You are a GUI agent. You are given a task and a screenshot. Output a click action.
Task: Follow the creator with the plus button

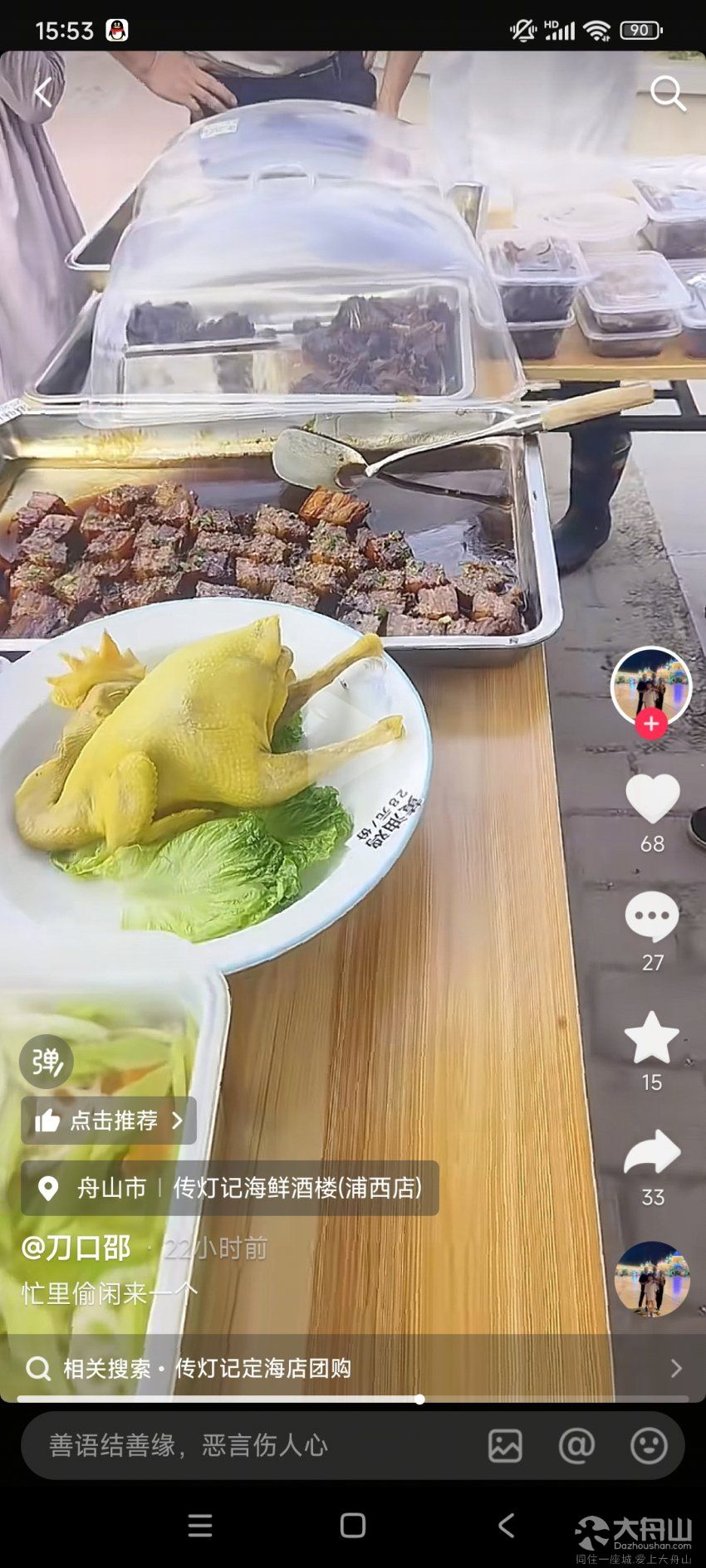click(x=651, y=724)
